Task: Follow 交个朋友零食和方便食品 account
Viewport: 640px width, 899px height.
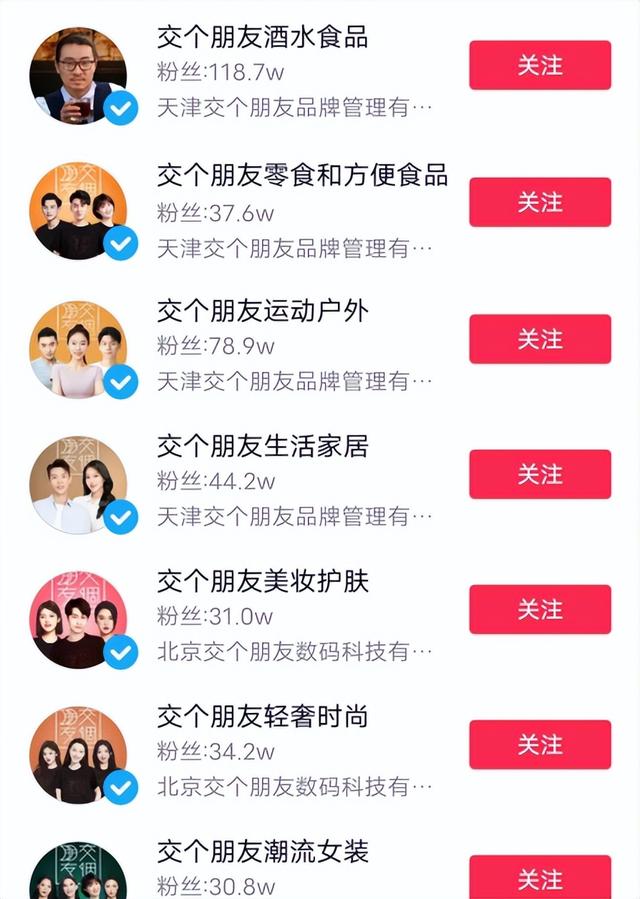Action: click(539, 203)
